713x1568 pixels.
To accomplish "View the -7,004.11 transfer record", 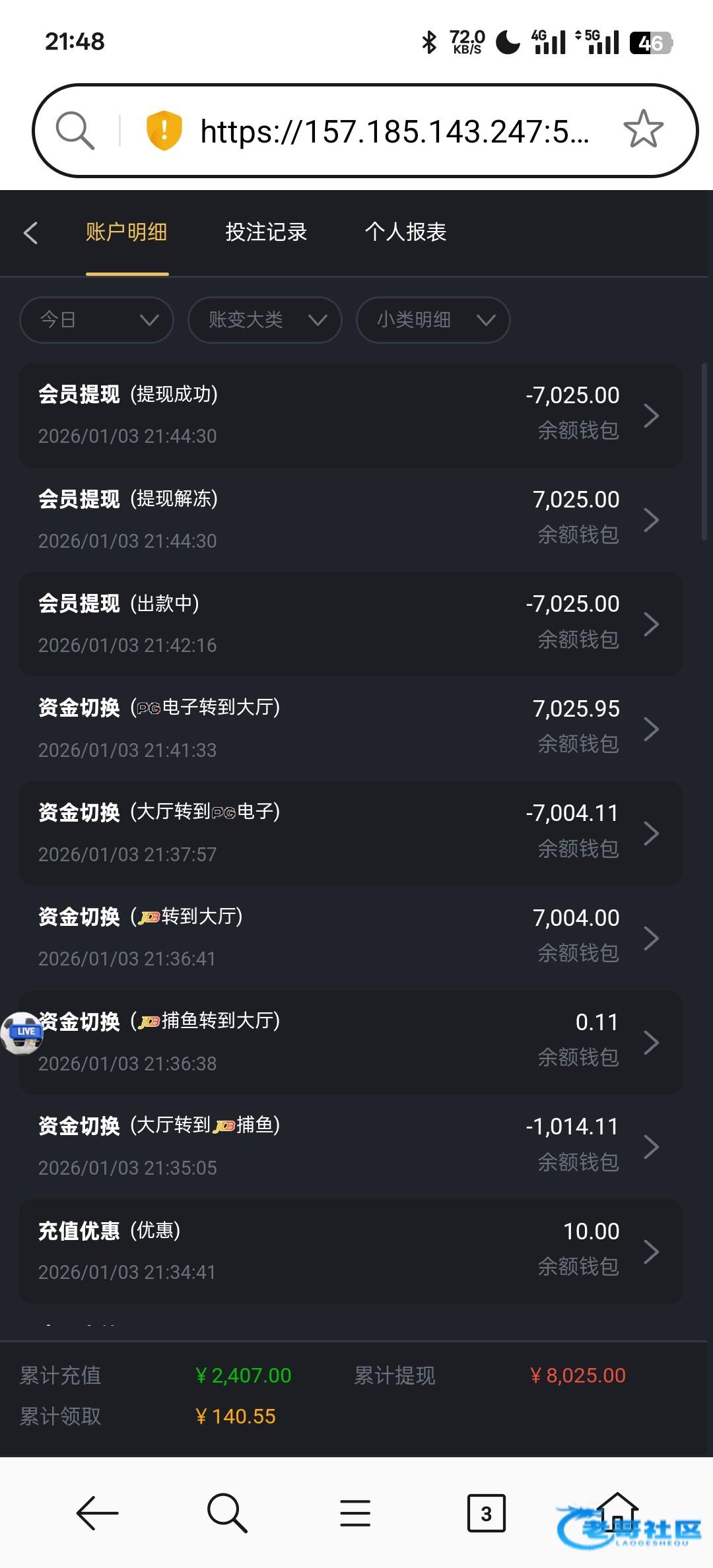I will pyautogui.click(x=351, y=833).
